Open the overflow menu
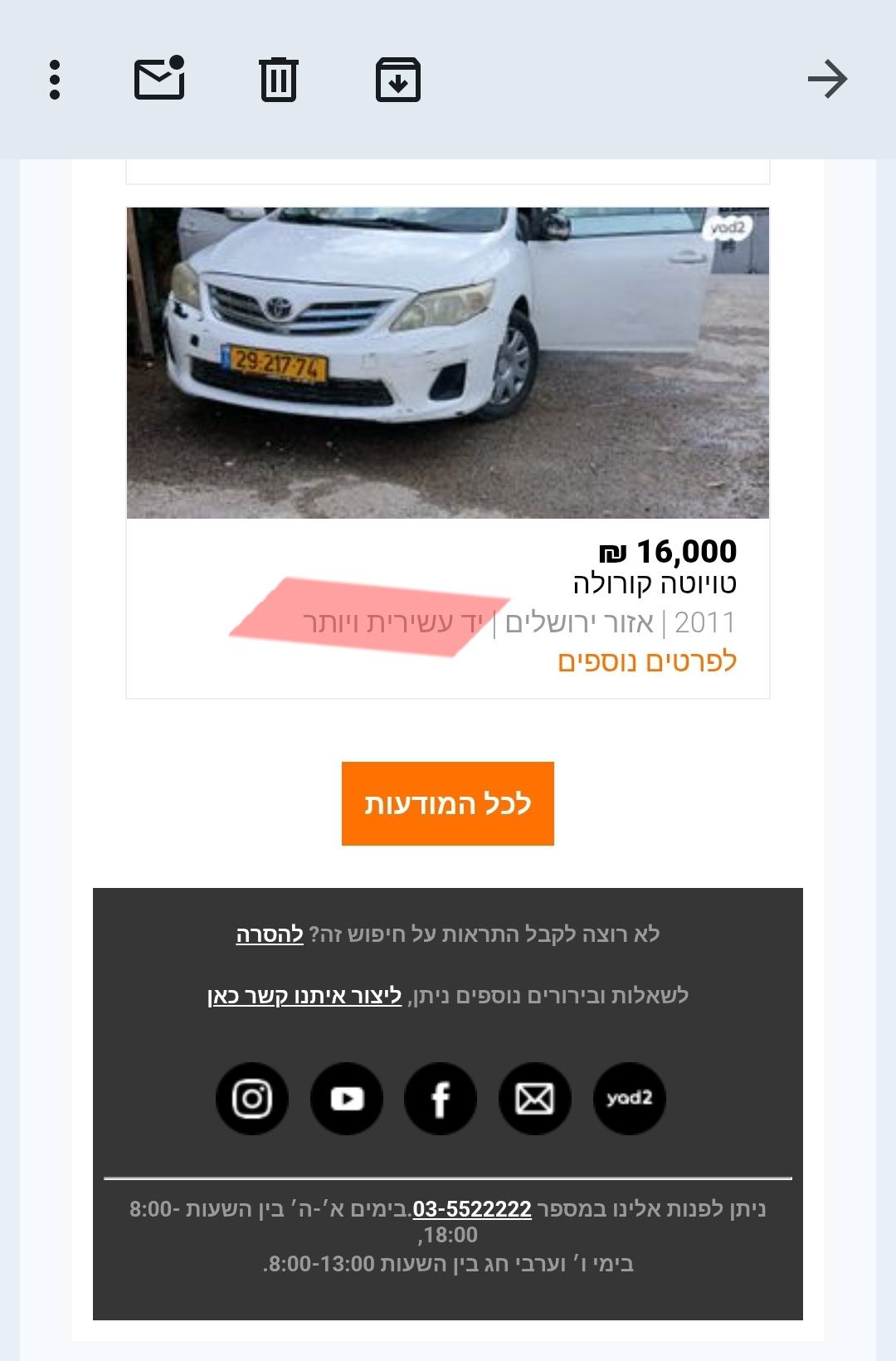 [55, 80]
